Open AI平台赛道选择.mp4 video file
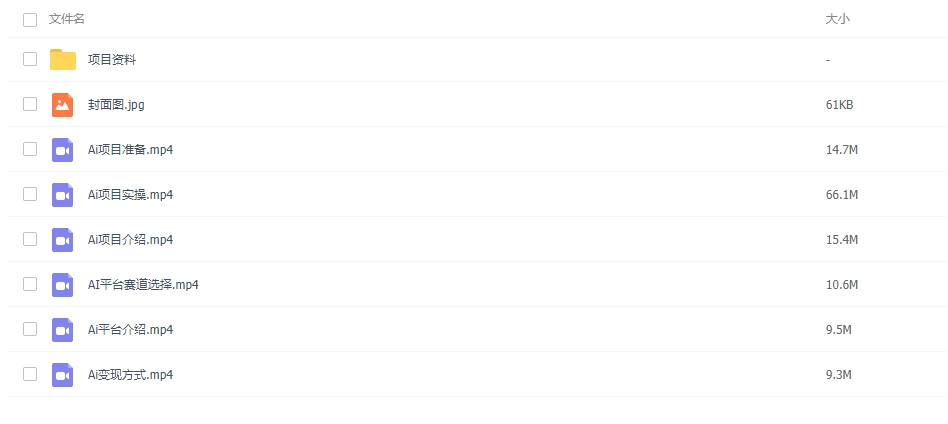The width and height of the screenshot is (948, 424). 143,285
